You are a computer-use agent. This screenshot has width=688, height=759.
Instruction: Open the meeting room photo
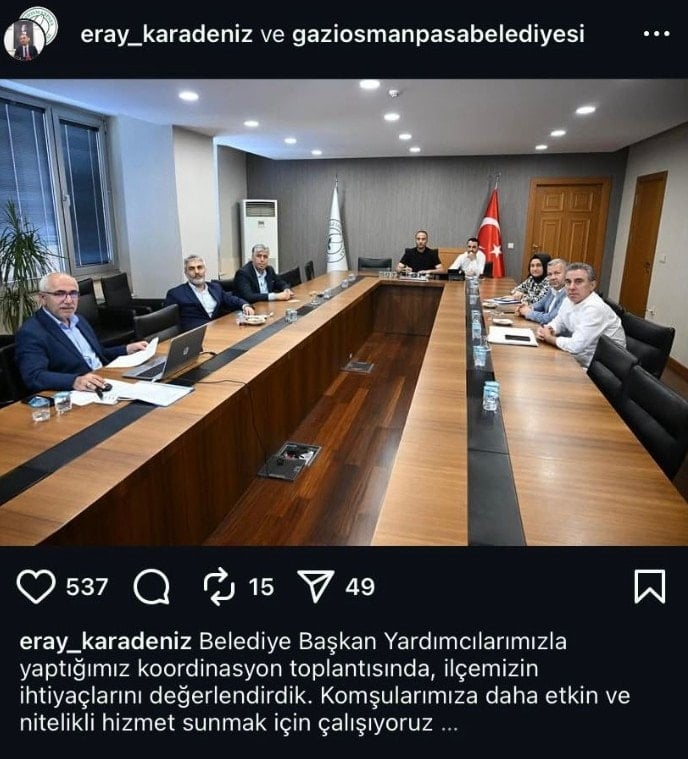[x=344, y=312]
